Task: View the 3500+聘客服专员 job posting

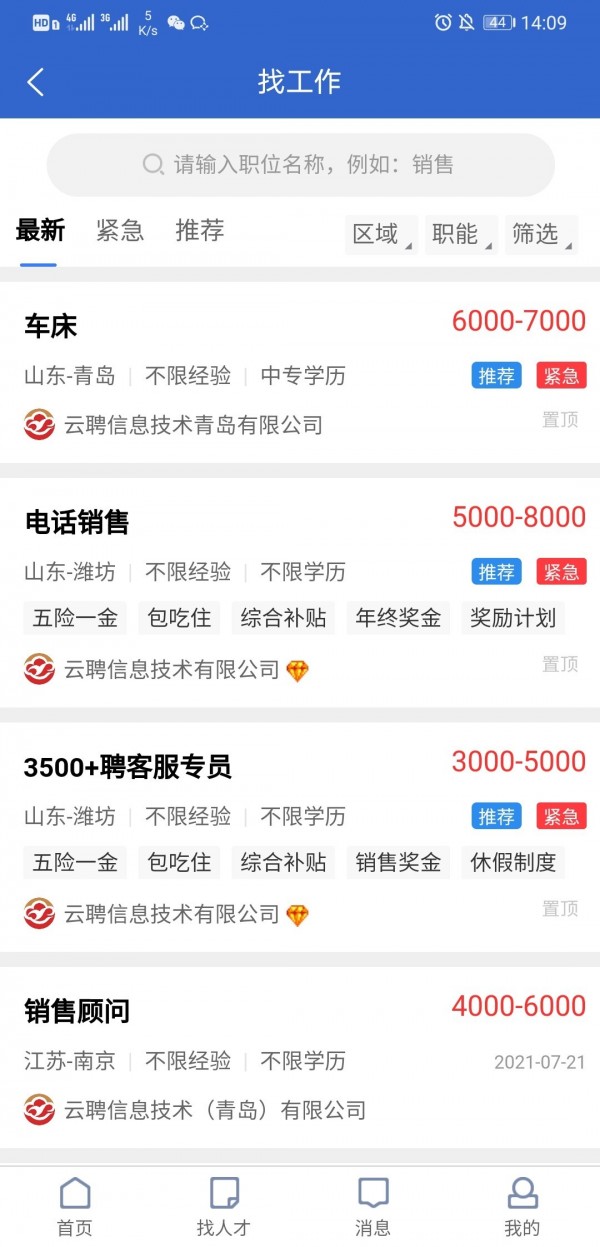Action: pyautogui.click(x=127, y=767)
